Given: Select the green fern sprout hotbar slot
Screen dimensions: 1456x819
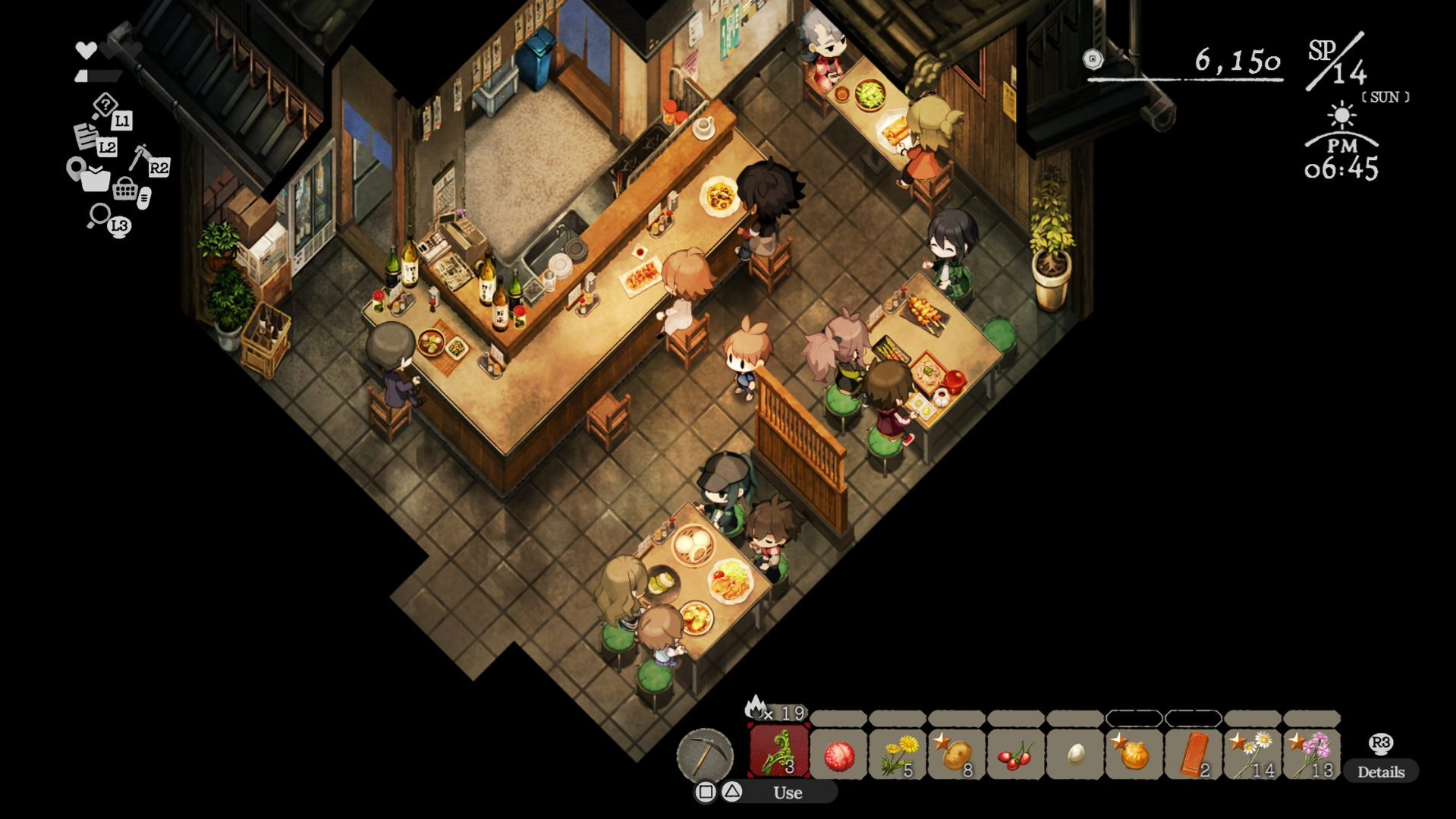Looking at the screenshot, I should (x=778, y=752).
